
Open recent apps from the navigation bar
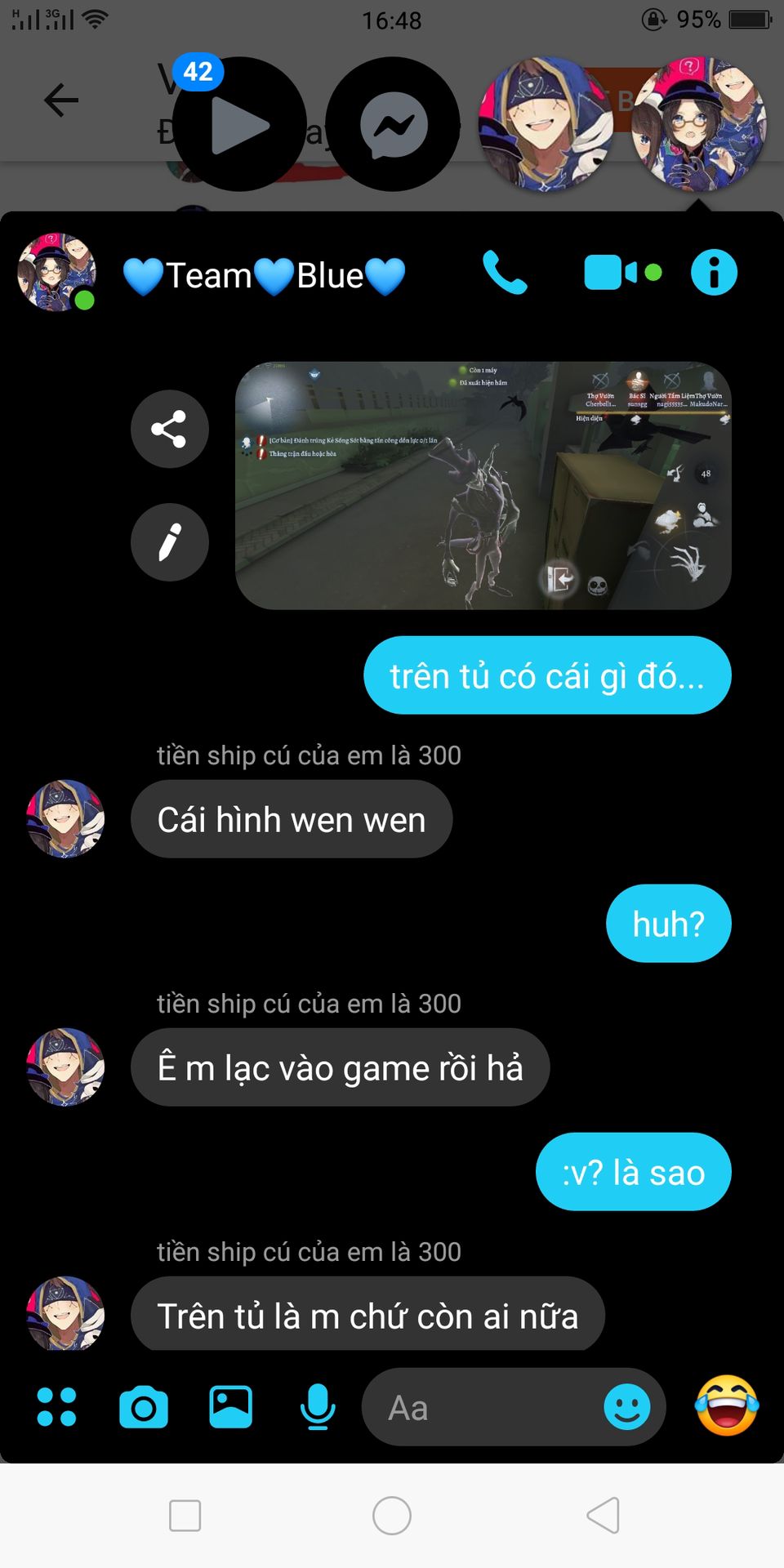click(x=185, y=1516)
